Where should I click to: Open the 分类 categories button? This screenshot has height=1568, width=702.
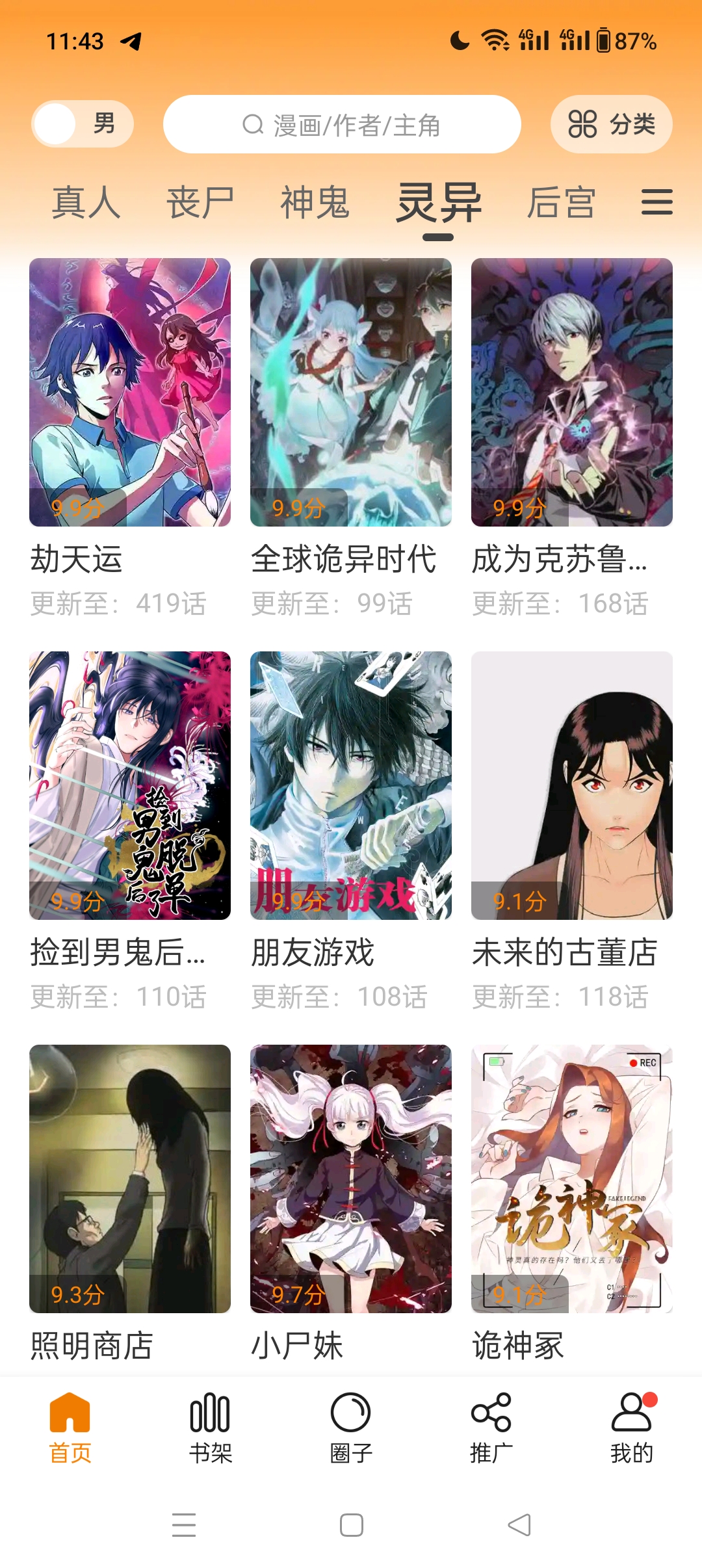click(611, 124)
